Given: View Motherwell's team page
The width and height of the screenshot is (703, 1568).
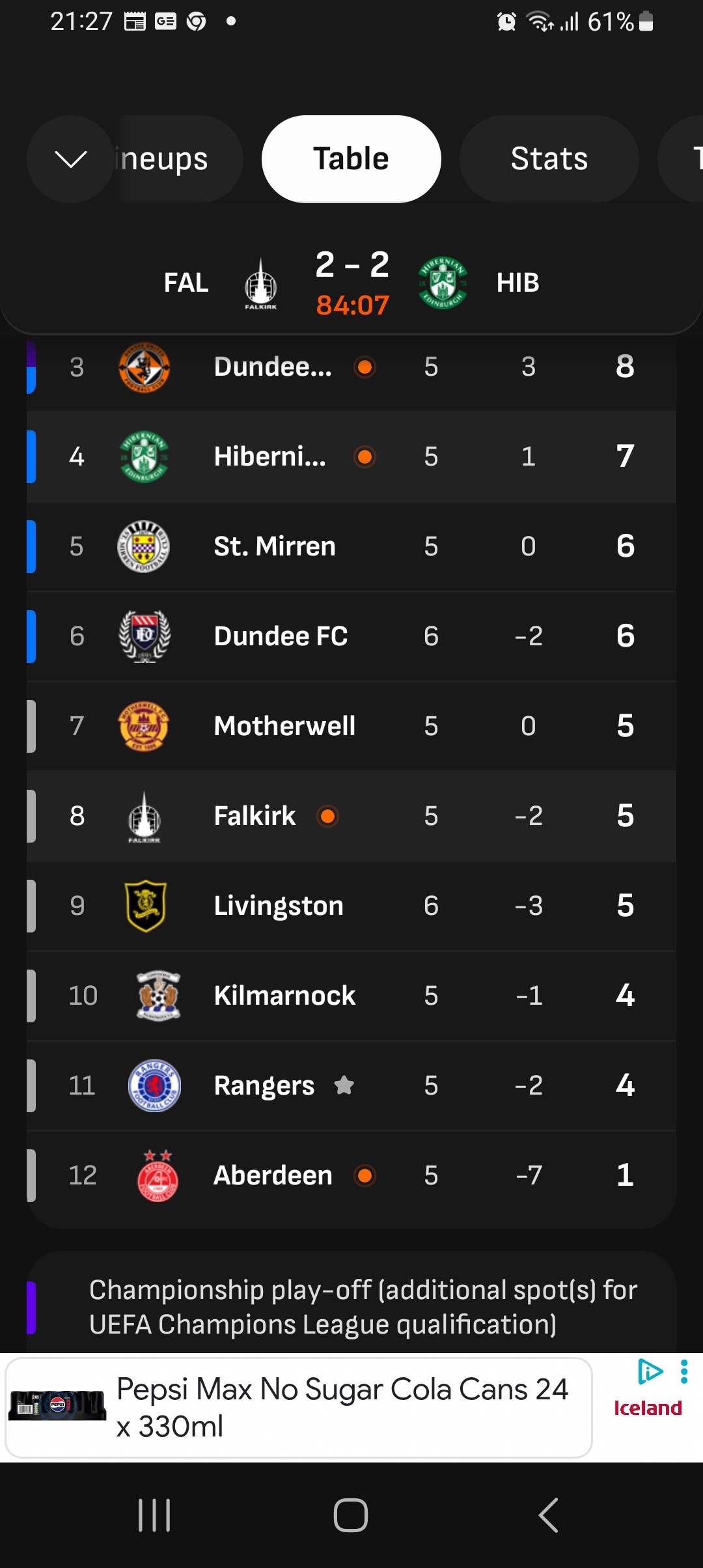Looking at the screenshot, I should click(351, 726).
